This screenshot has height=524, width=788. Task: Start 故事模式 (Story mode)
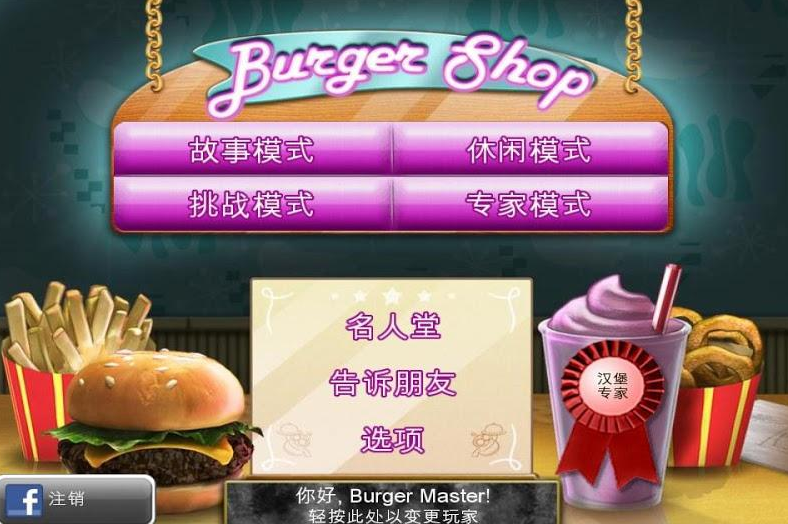(251, 150)
